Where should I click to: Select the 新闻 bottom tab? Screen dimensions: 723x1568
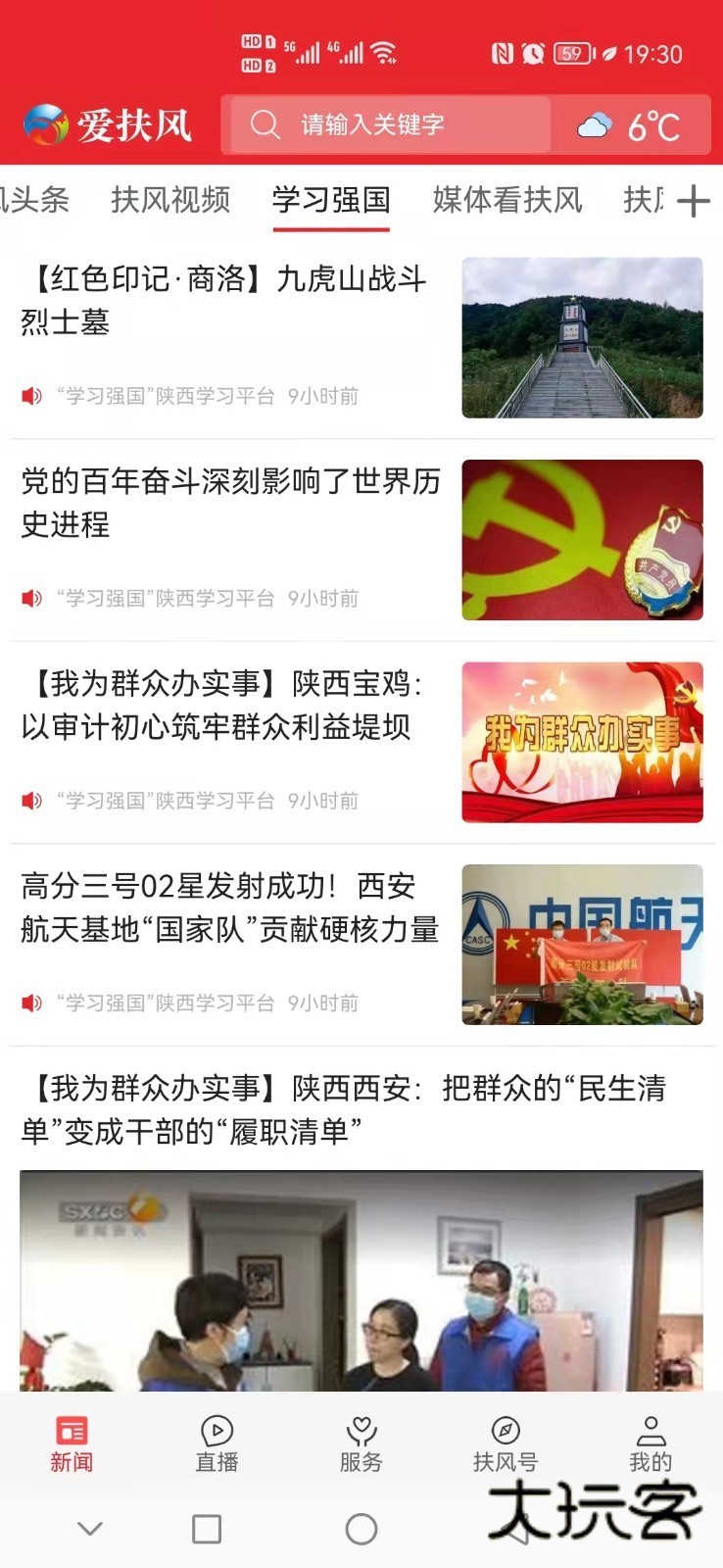point(72,1444)
